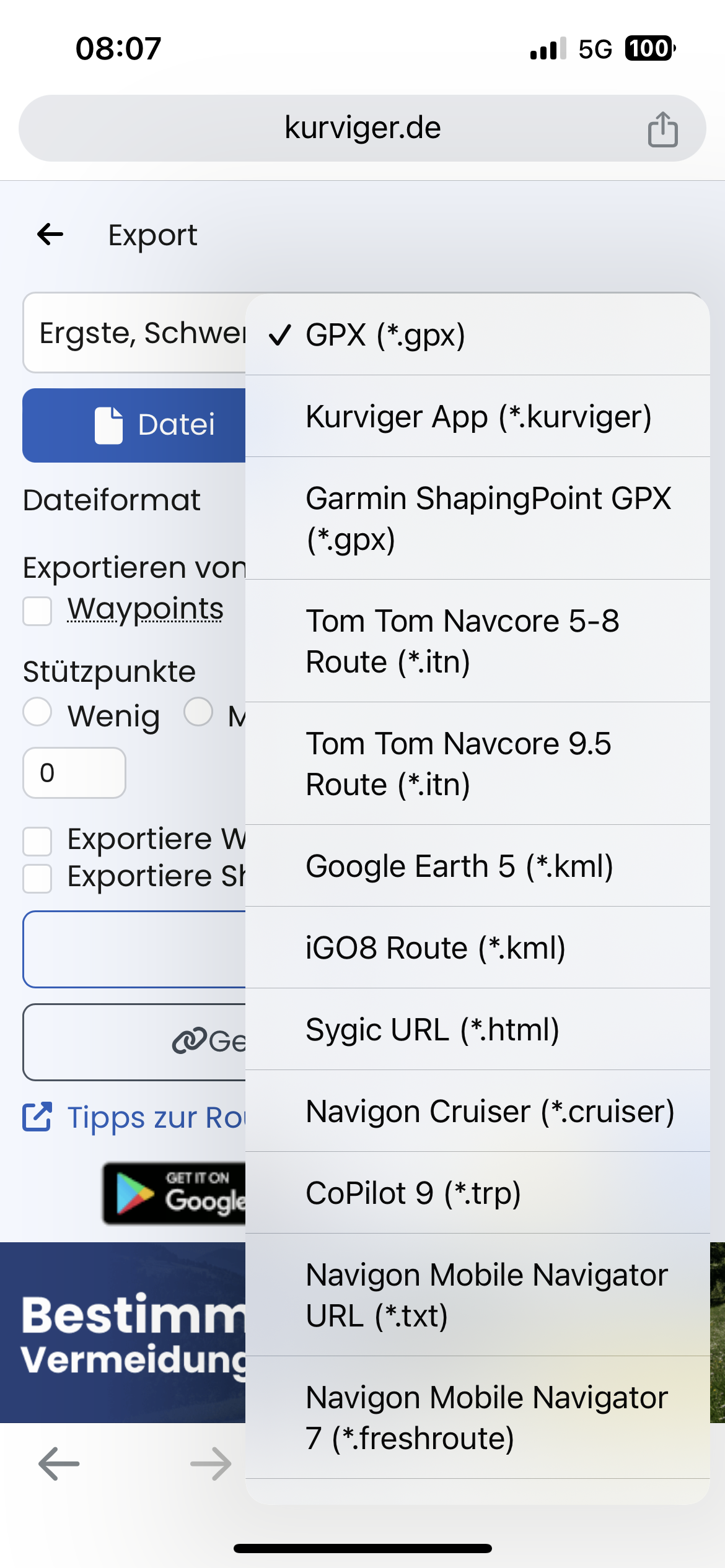Image resolution: width=725 pixels, height=1568 pixels.
Task: Select the Wenig radio button
Action: tap(37, 712)
